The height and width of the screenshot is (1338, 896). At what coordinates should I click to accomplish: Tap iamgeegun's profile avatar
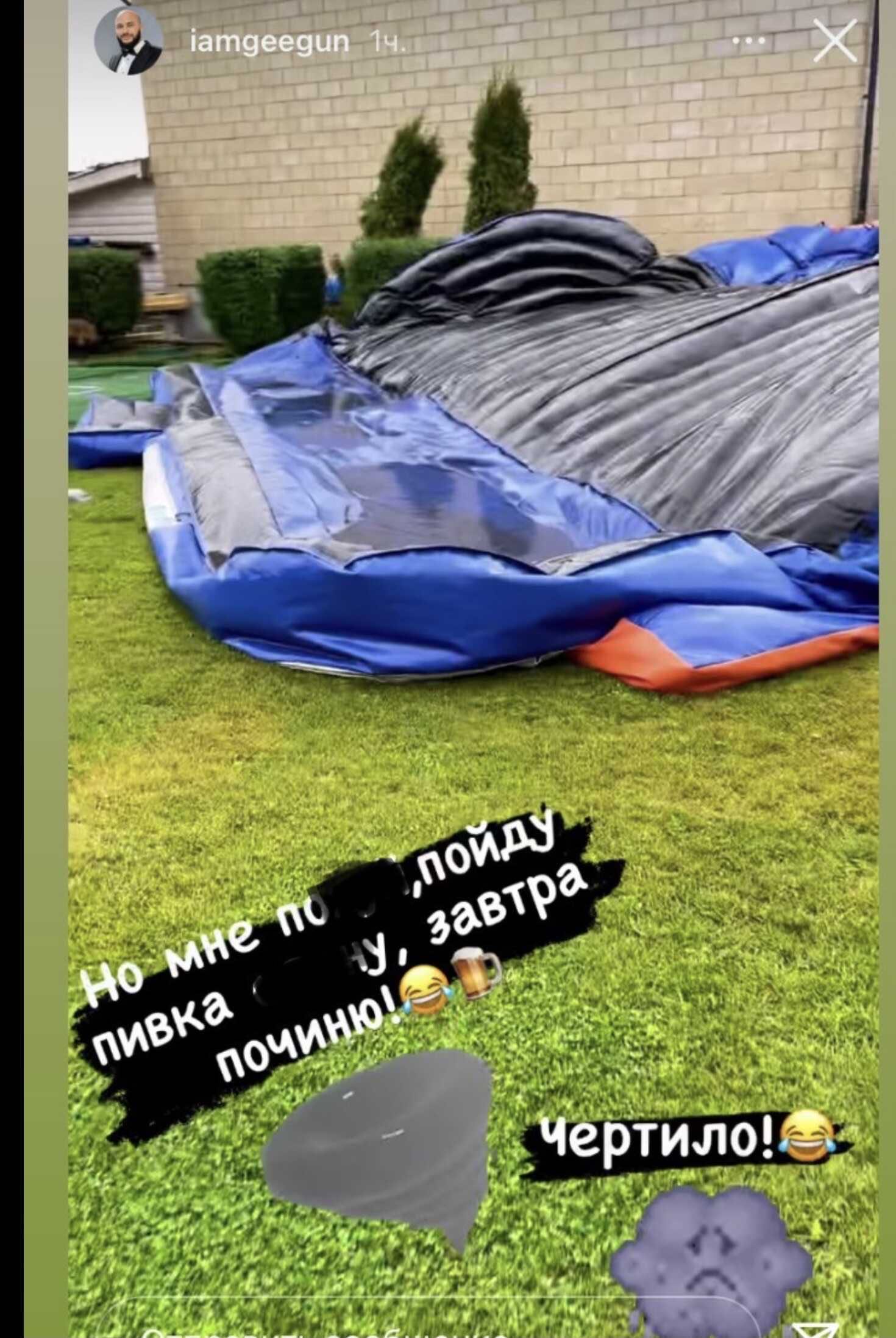click(x=129, y=41)
